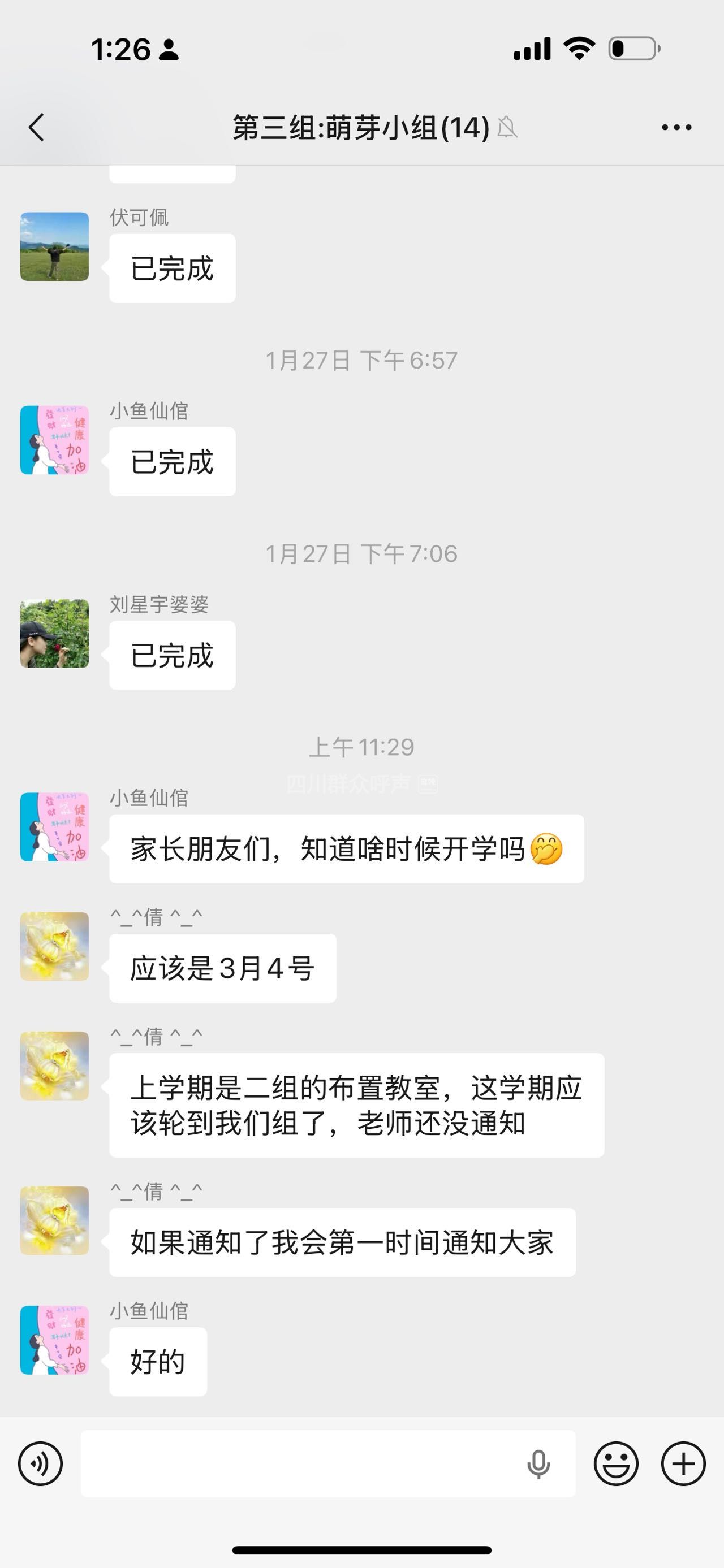724x1568 pixels.
Task: Open the plus attachments panel
Action: click(x=683, y=1463)
